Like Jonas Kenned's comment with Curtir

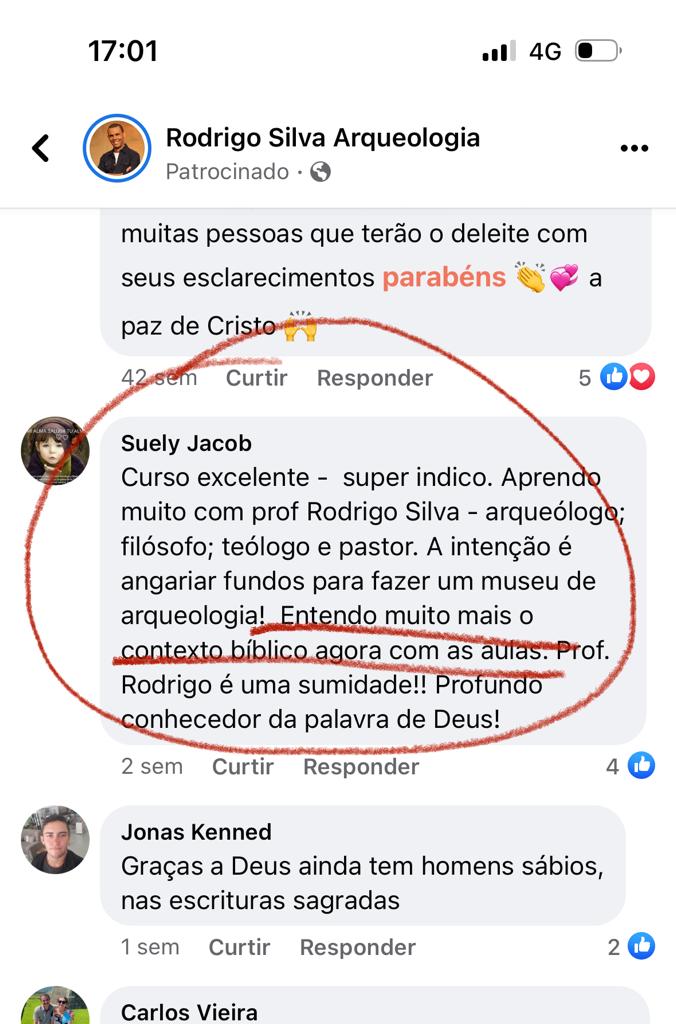point(239,947)
